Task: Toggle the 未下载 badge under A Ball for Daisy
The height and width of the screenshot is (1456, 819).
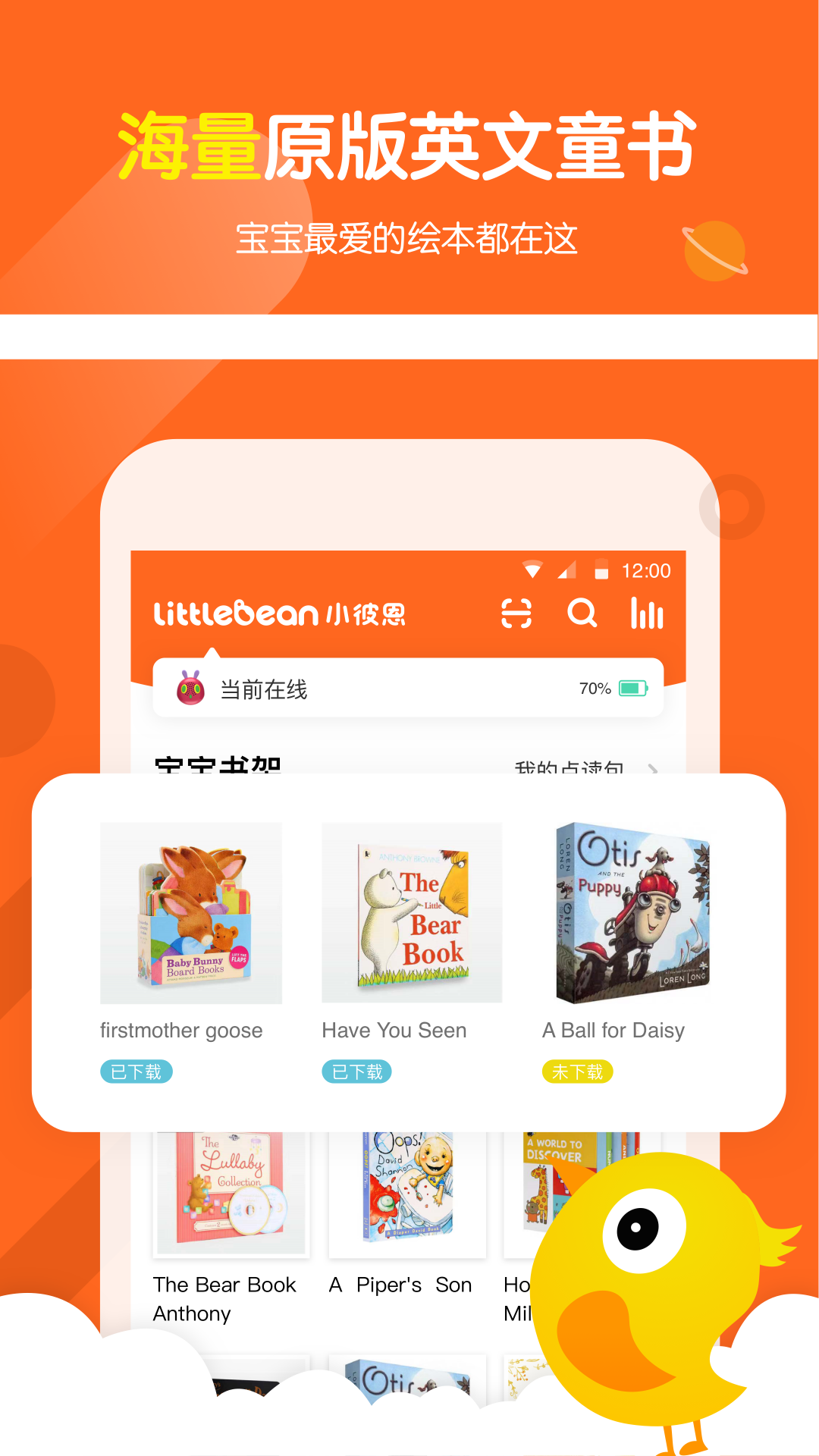Action: (577, 1071)
